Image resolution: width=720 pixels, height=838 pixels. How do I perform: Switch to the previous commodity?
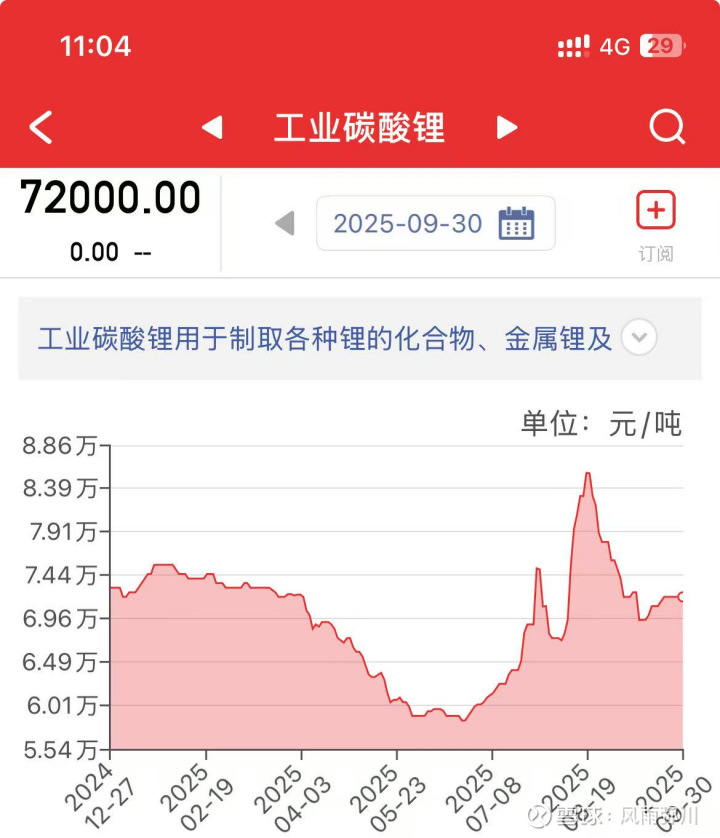pos(212,128)
